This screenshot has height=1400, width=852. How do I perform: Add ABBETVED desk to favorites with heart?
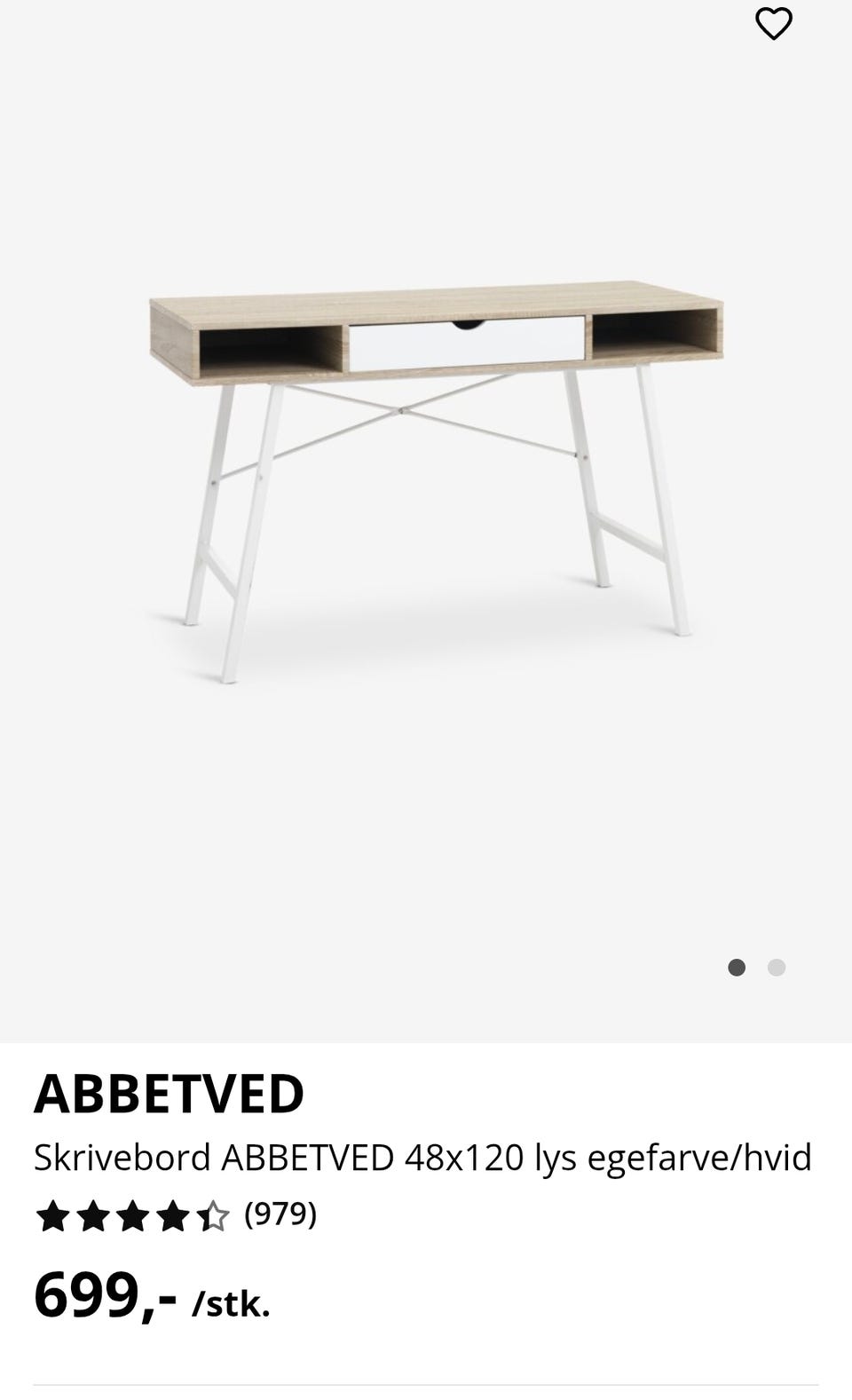(x=773, y=24)
